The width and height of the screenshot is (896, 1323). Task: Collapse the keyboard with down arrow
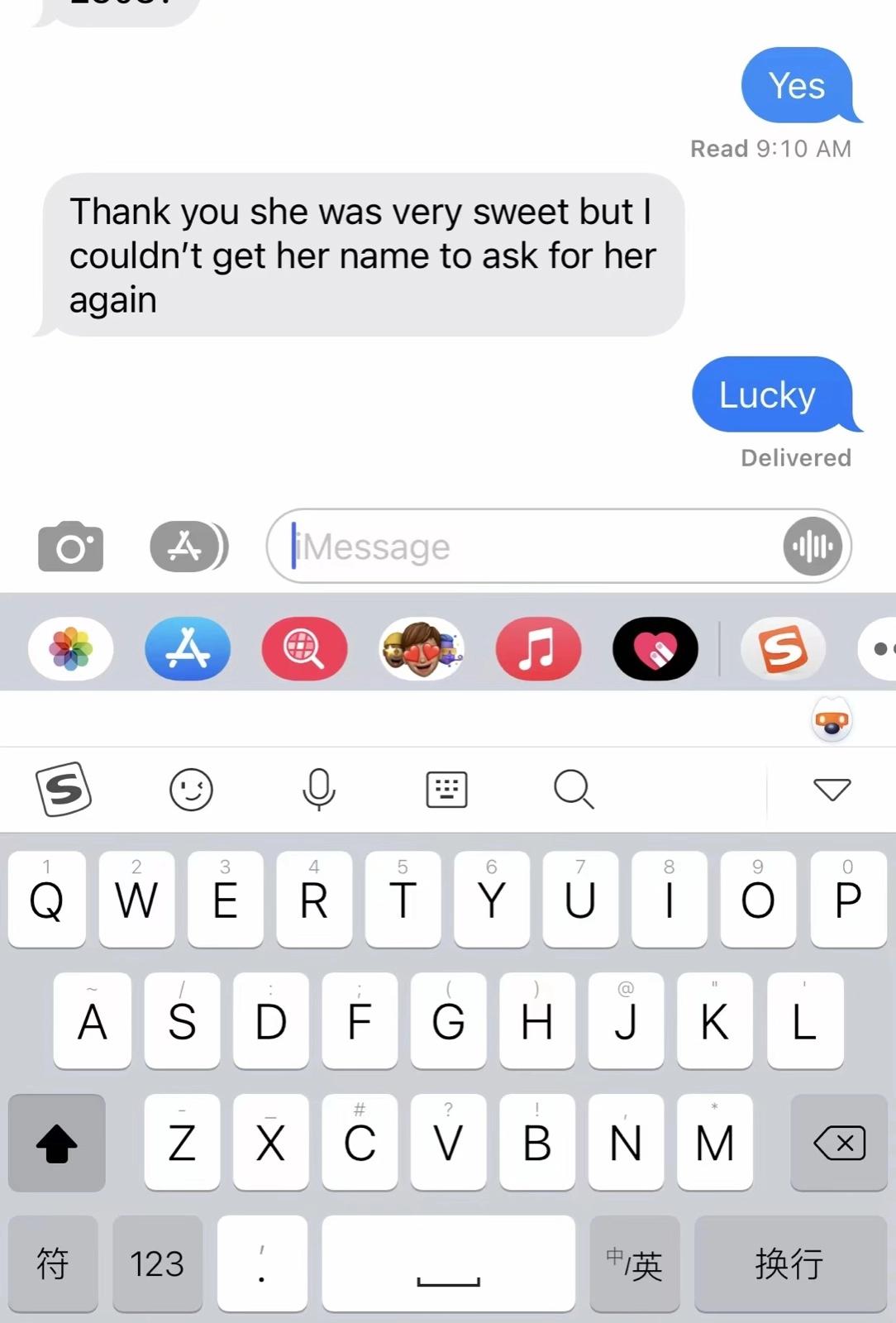832,790
